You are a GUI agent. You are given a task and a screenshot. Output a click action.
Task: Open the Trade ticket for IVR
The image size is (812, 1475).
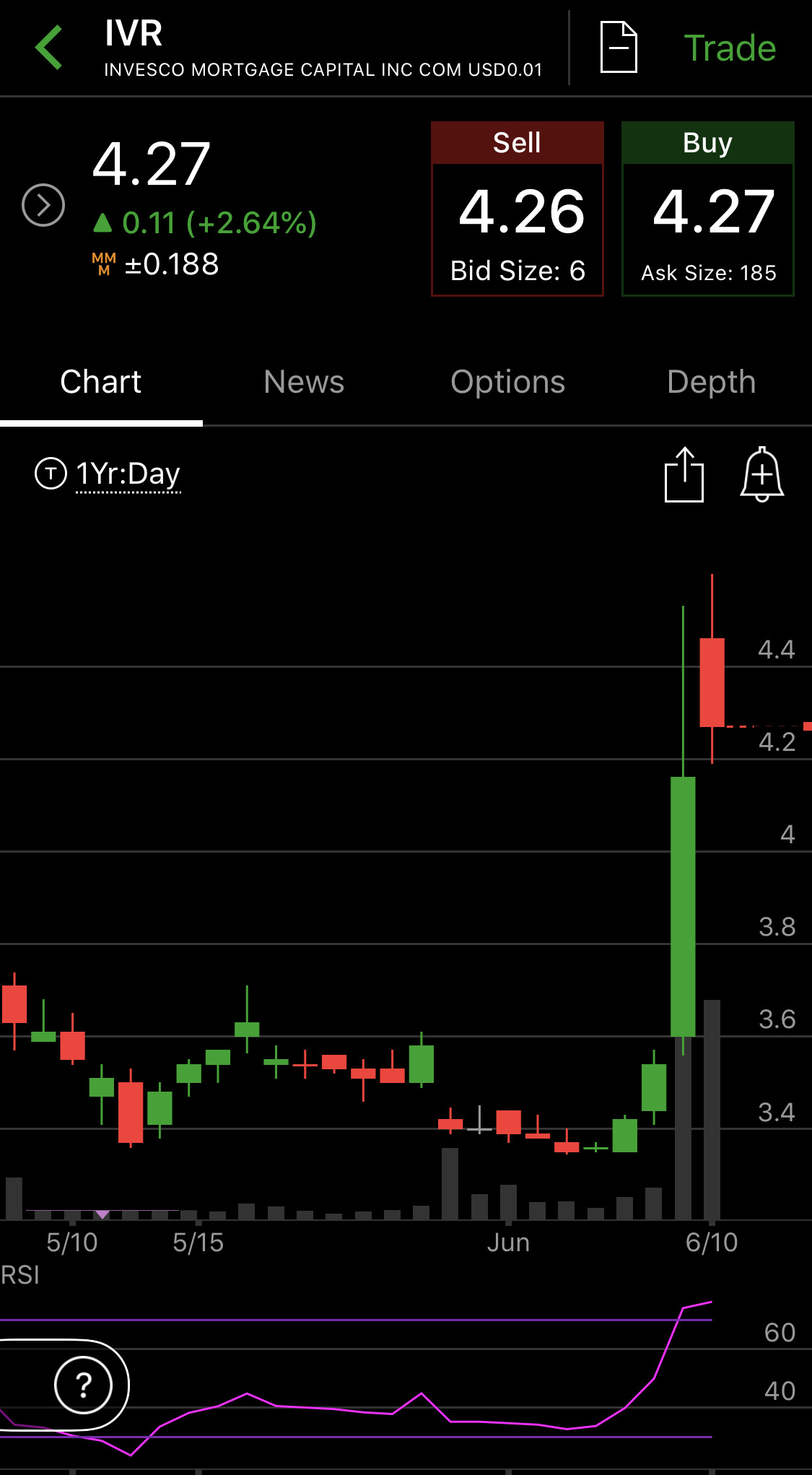729,48
